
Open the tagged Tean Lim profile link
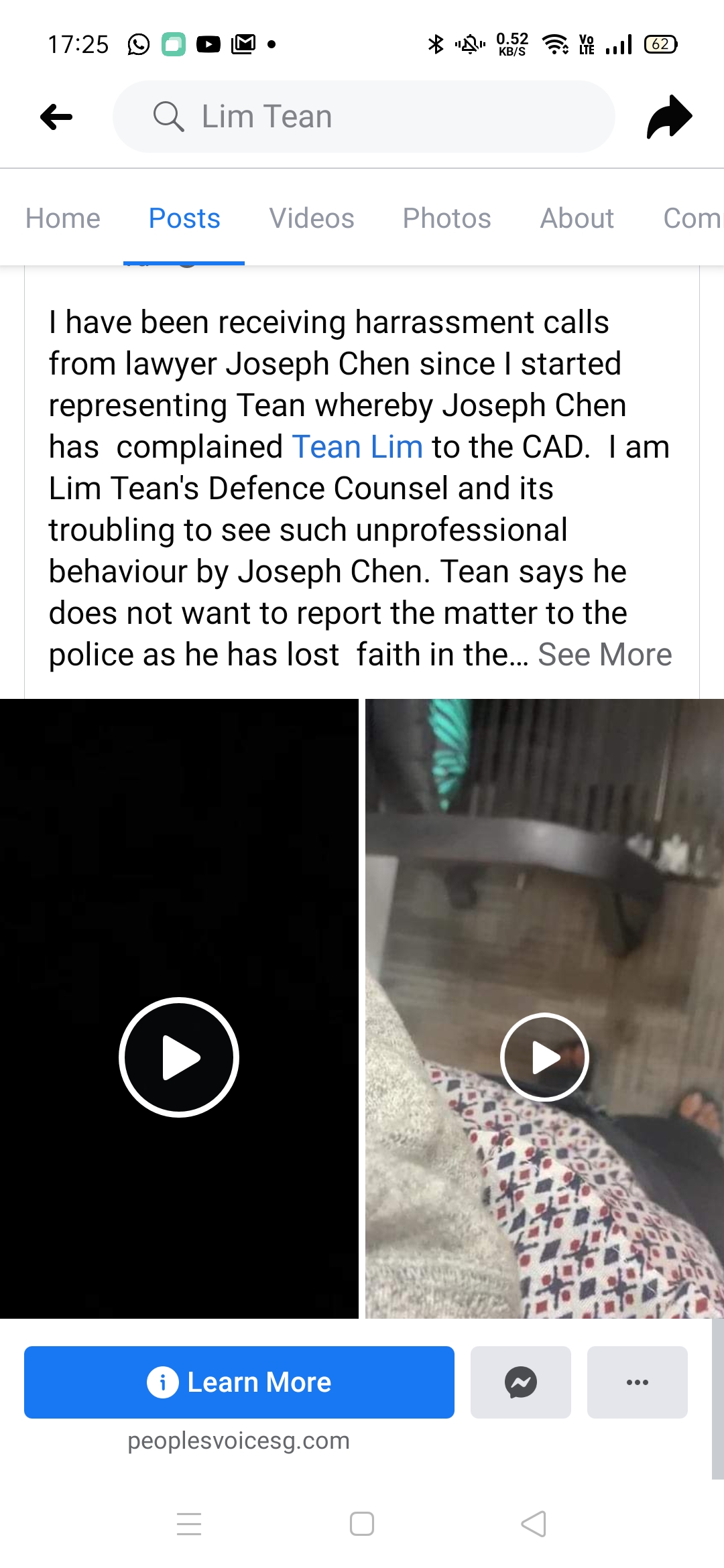tap(357, 447)
